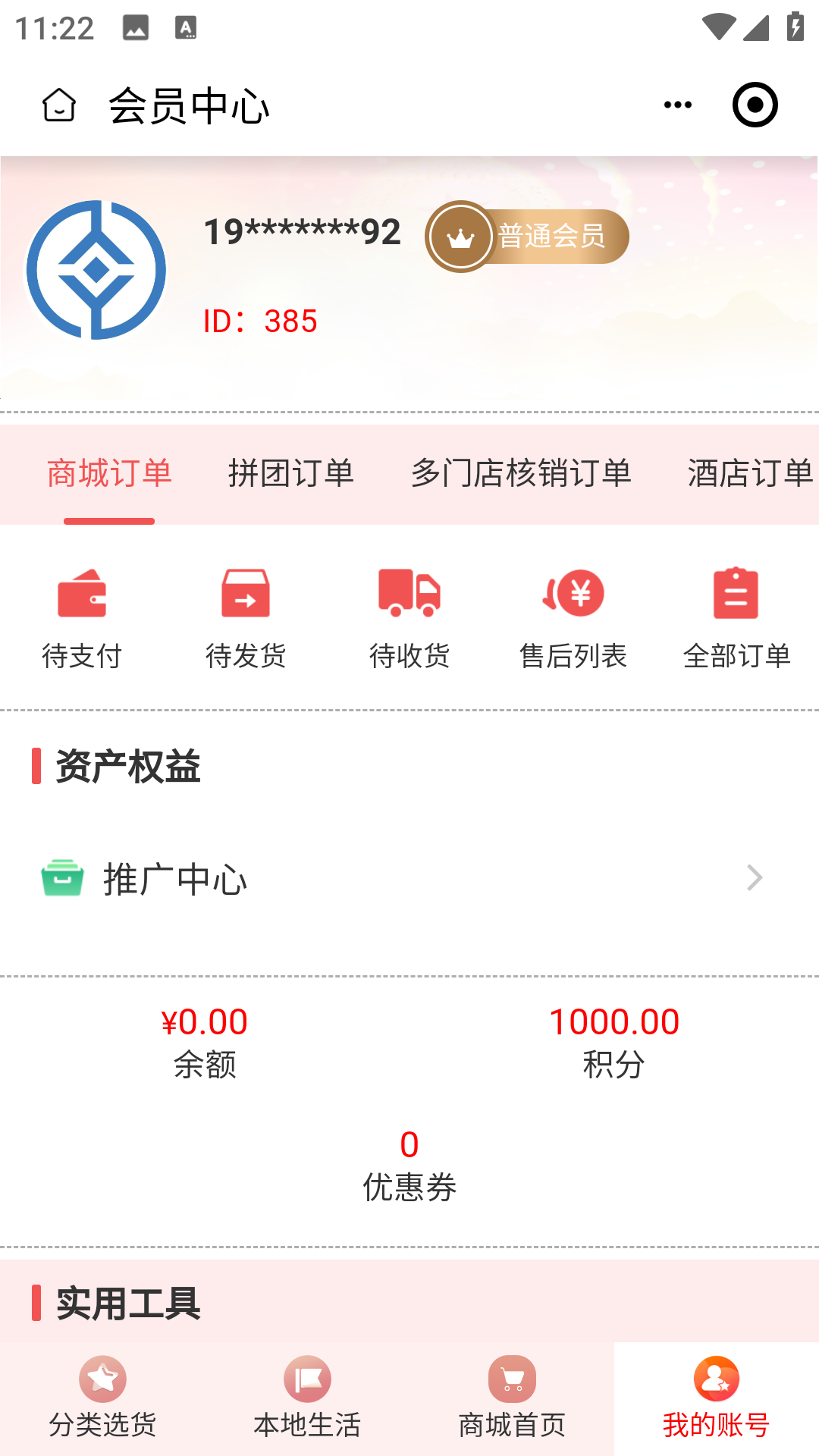Open the 酒店订单 tab
Image resolution: width=819 pixels, height=1456 pixels.
point(748,472)
